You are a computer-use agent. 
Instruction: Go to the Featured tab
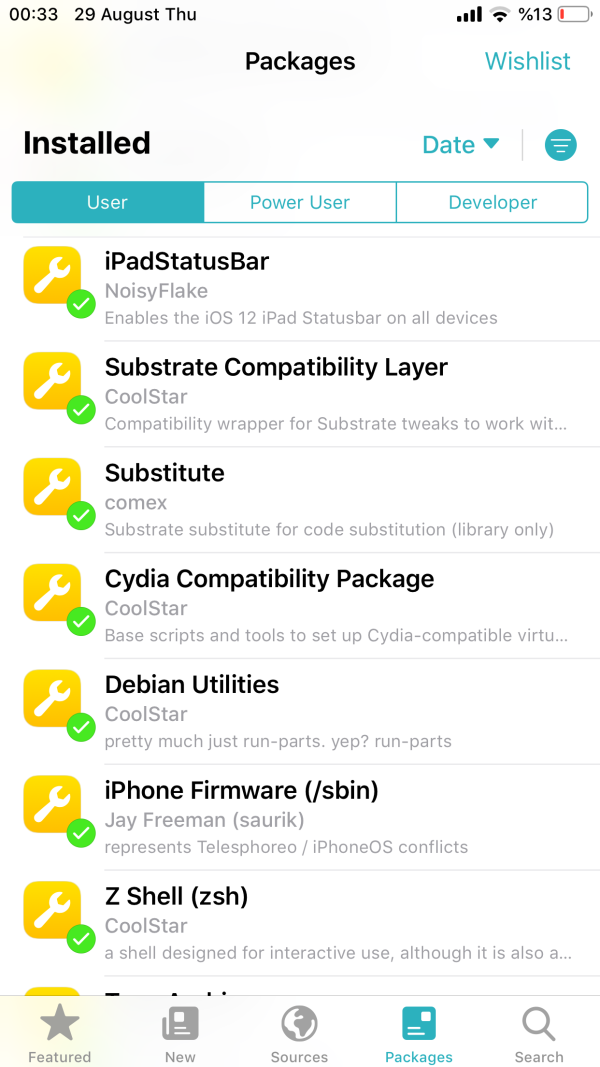(x=59, y=1034)
